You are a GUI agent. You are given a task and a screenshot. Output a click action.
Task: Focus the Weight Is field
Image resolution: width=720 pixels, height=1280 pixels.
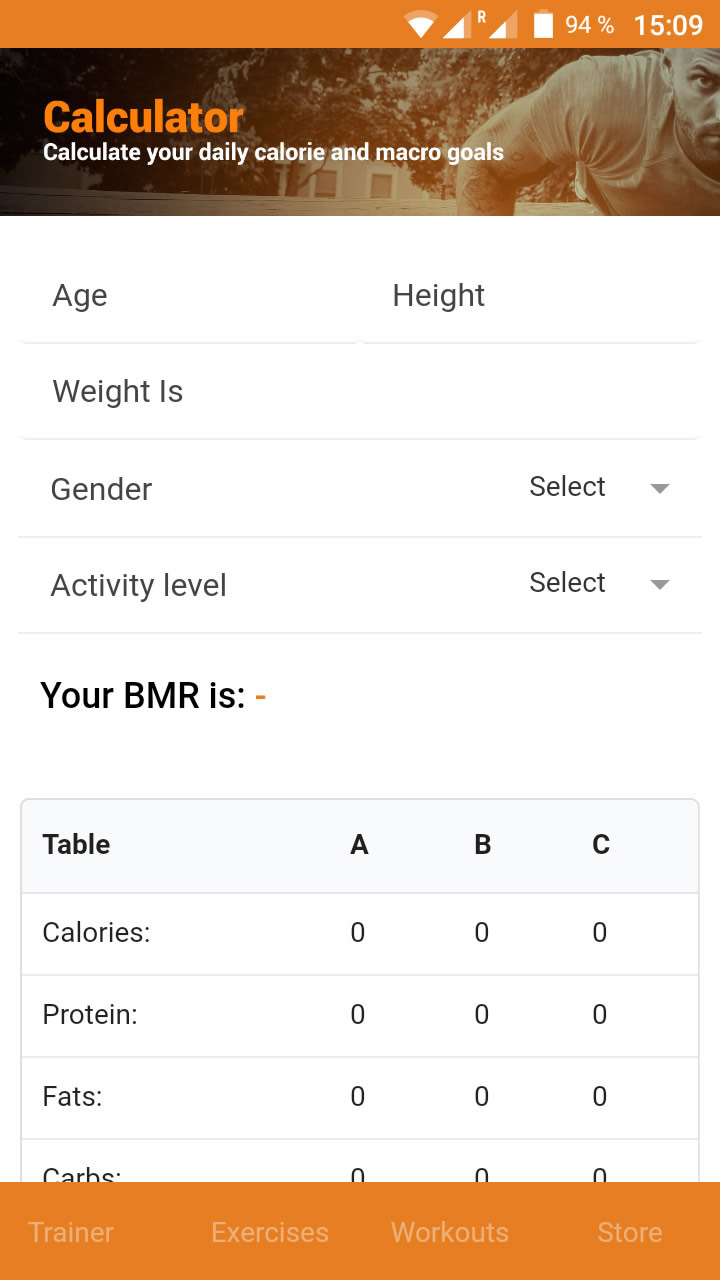(x=360, y=392)
